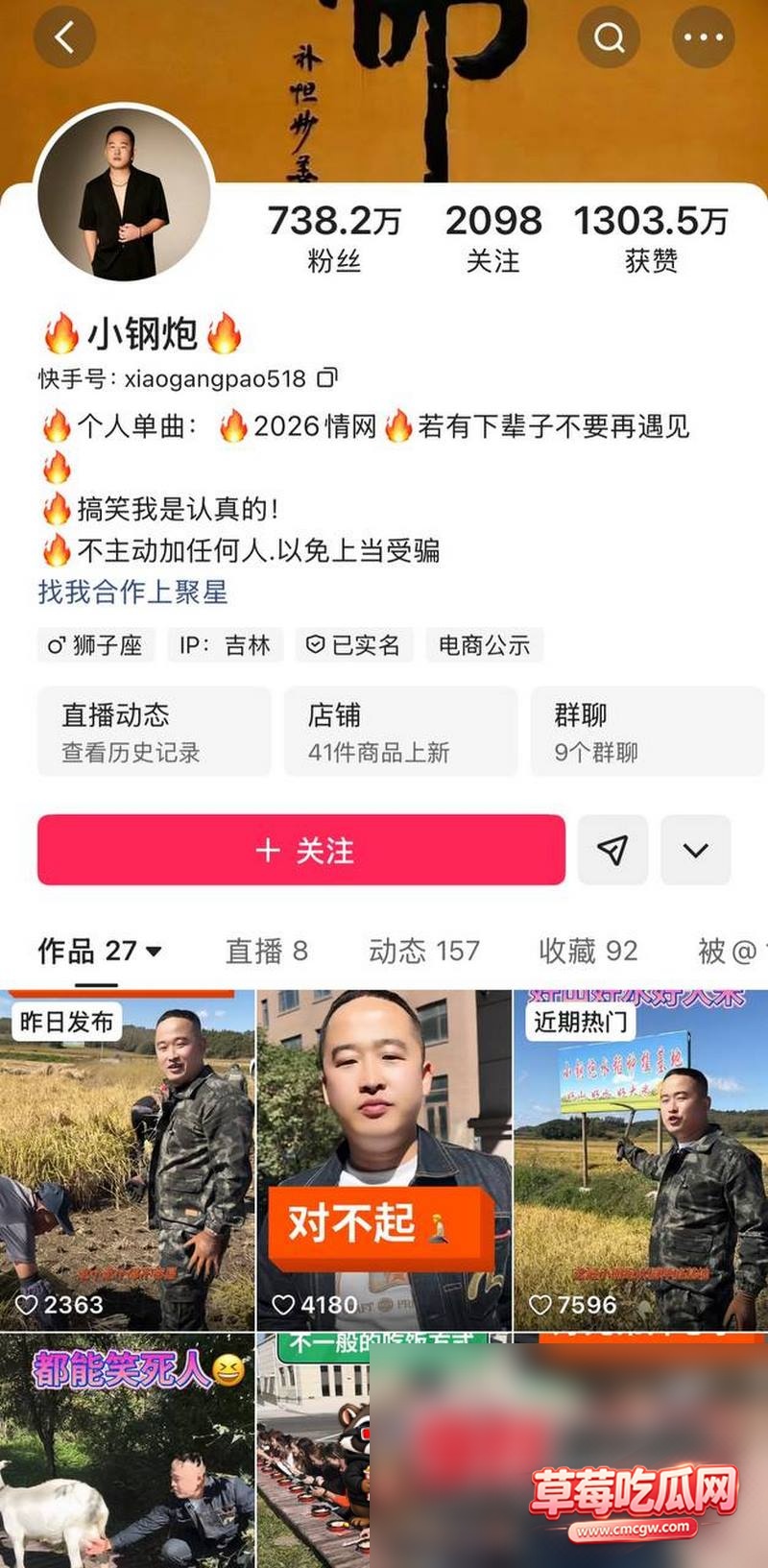View the profile avatar photo

[124, 192]
